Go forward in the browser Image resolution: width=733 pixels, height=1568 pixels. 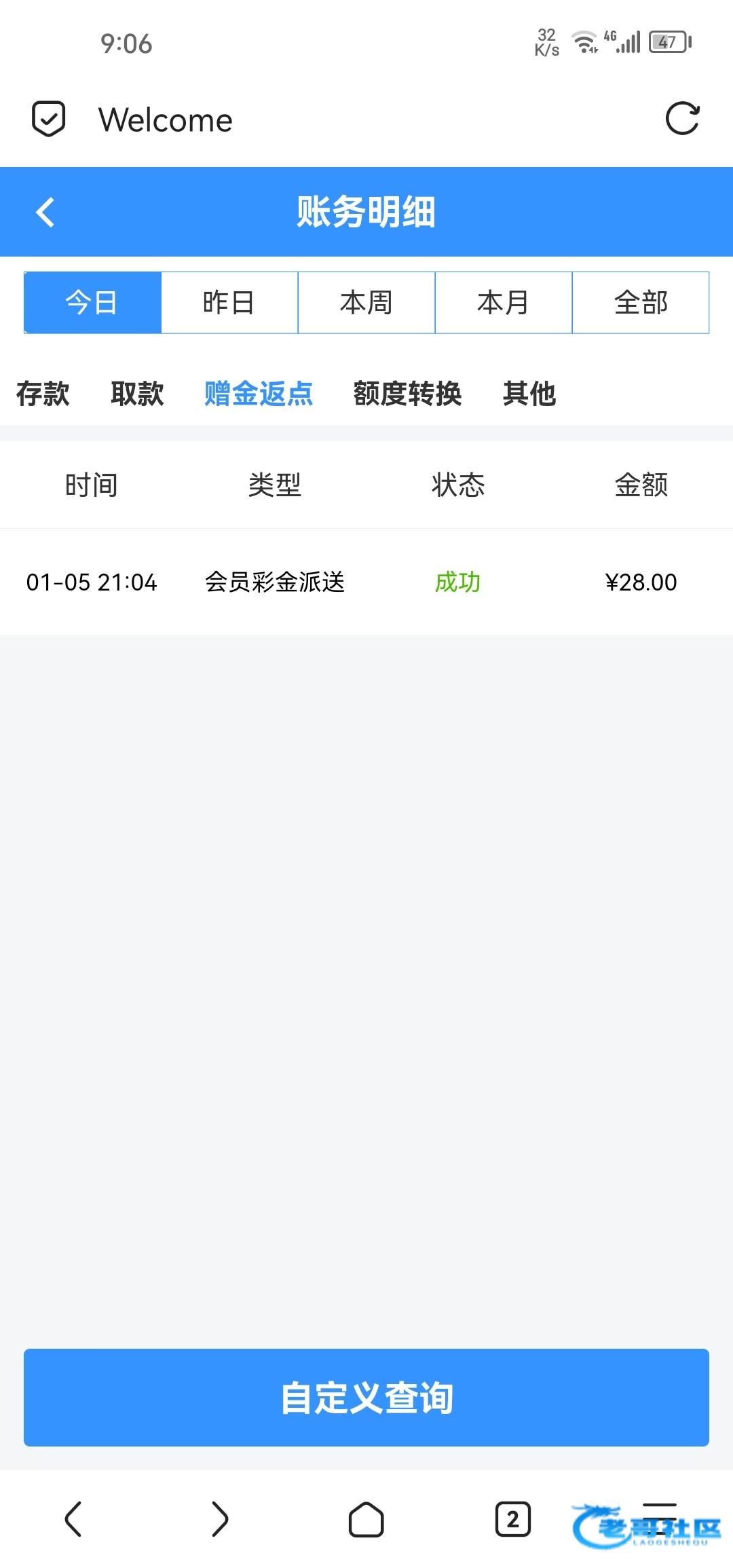click(220, 1519)
